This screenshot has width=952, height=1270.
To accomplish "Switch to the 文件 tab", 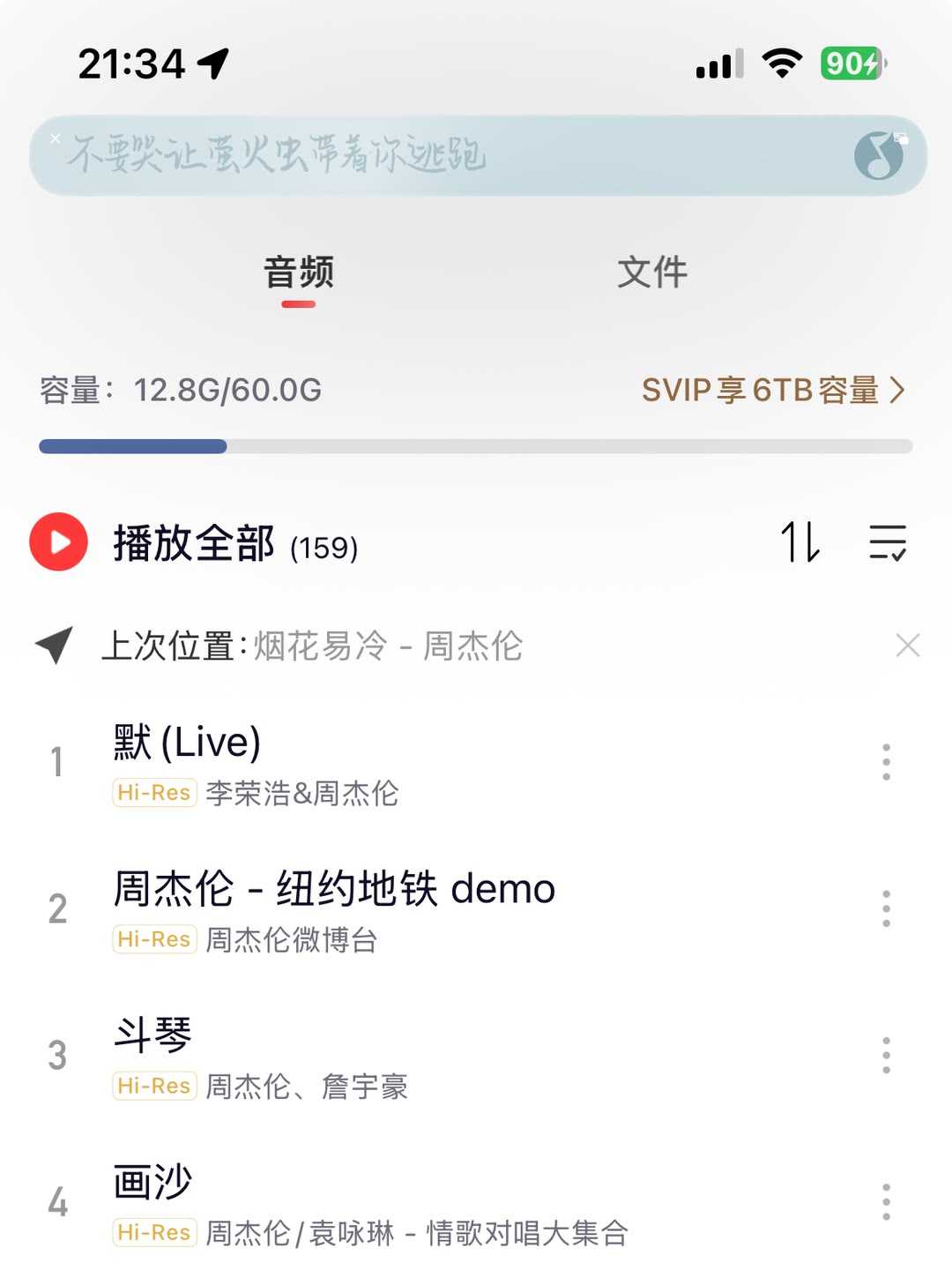I will 651,273.
